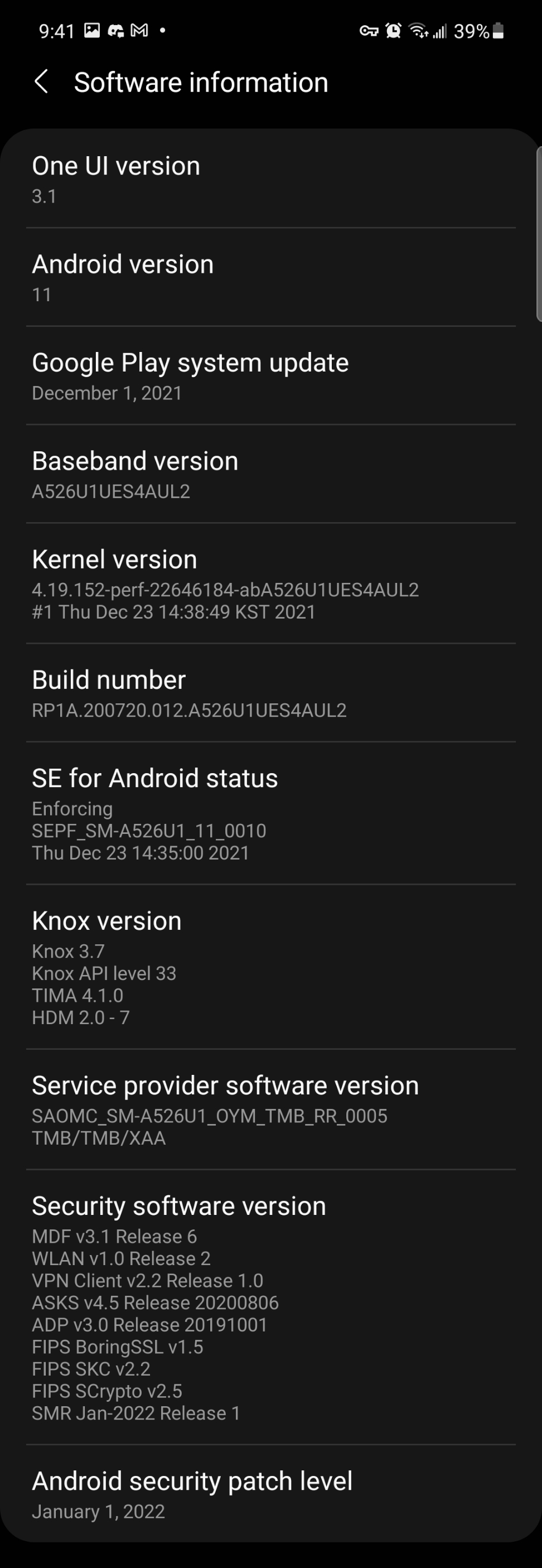Tap Service provider software version entry
The width and height of the screenshot is (542, 1568).
point(270,1109)
